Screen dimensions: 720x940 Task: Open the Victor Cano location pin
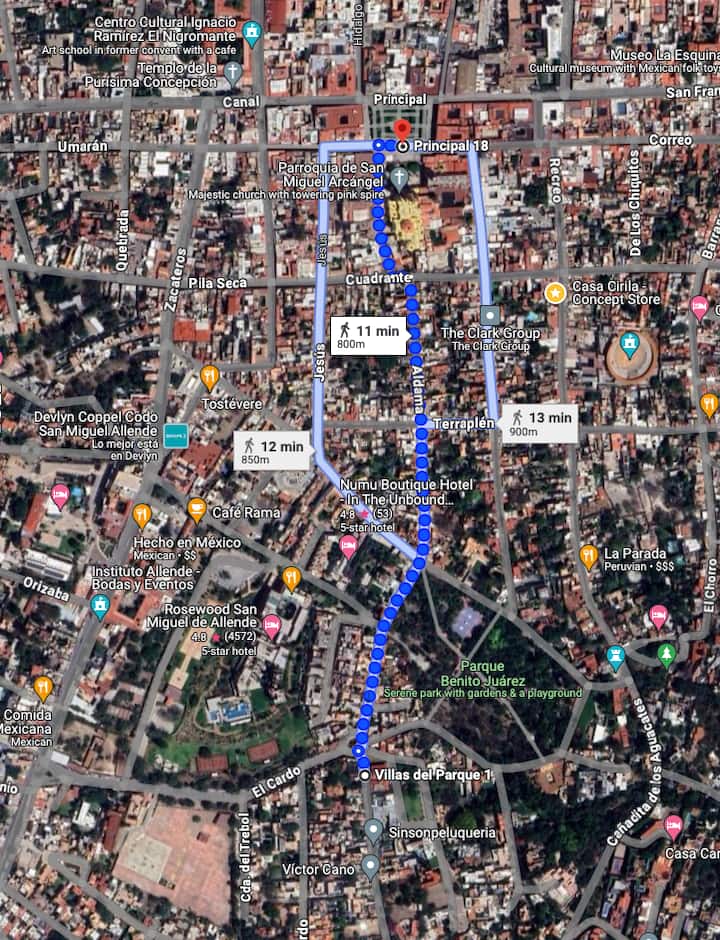(x=371, y=866)
